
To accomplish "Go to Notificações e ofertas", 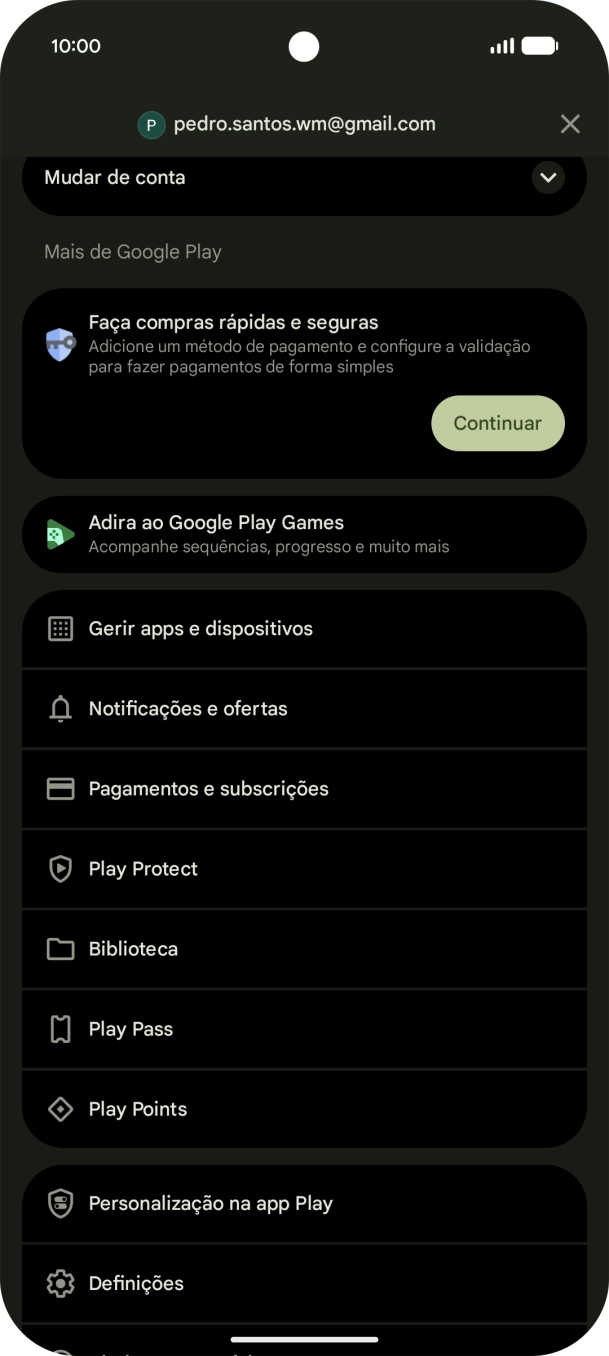I will coord(304,709).
